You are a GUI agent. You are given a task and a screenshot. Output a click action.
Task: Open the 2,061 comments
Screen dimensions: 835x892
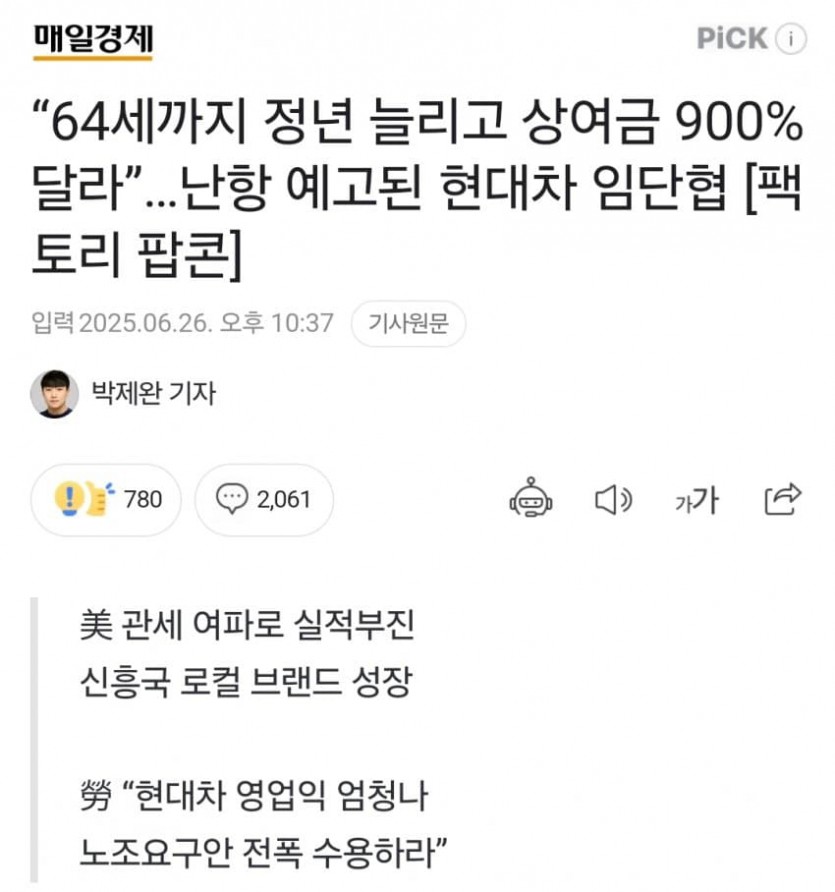(264, 499)
